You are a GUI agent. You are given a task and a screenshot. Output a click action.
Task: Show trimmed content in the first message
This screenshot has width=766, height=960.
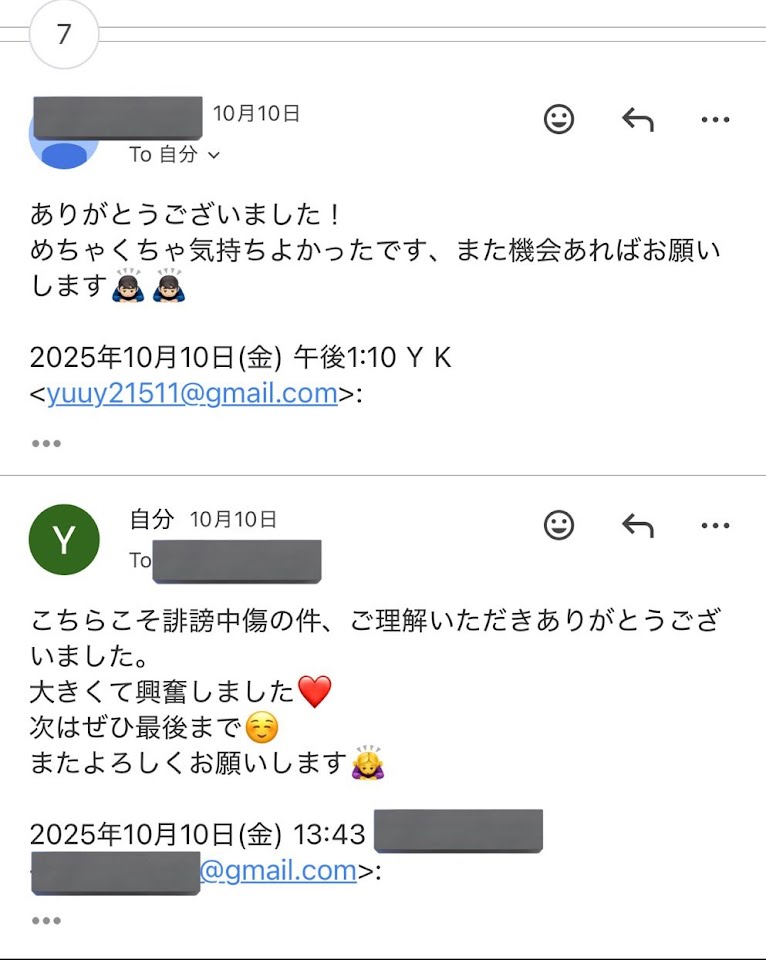click(46, 443)
